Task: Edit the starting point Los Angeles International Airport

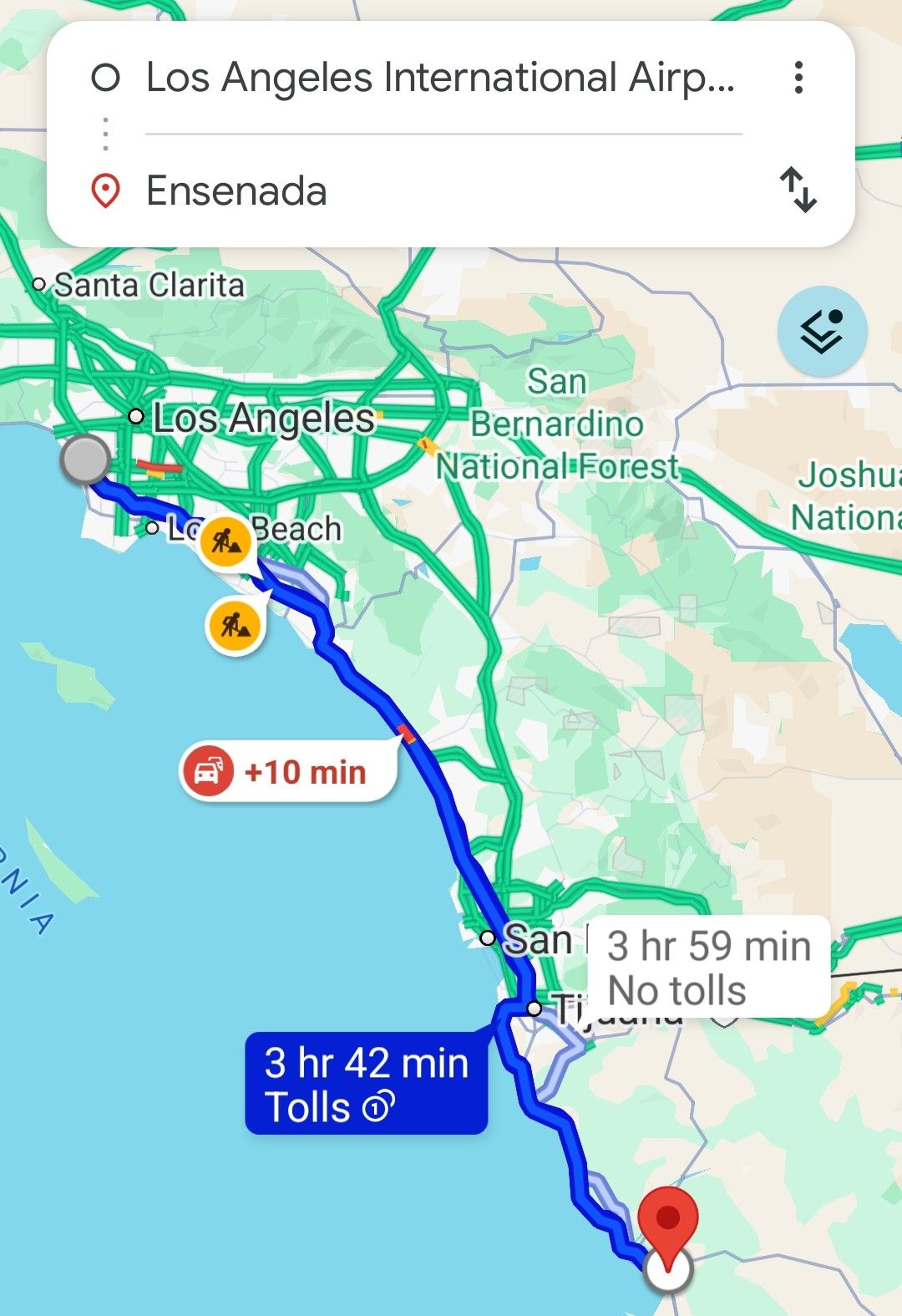Action: (440, 79)
